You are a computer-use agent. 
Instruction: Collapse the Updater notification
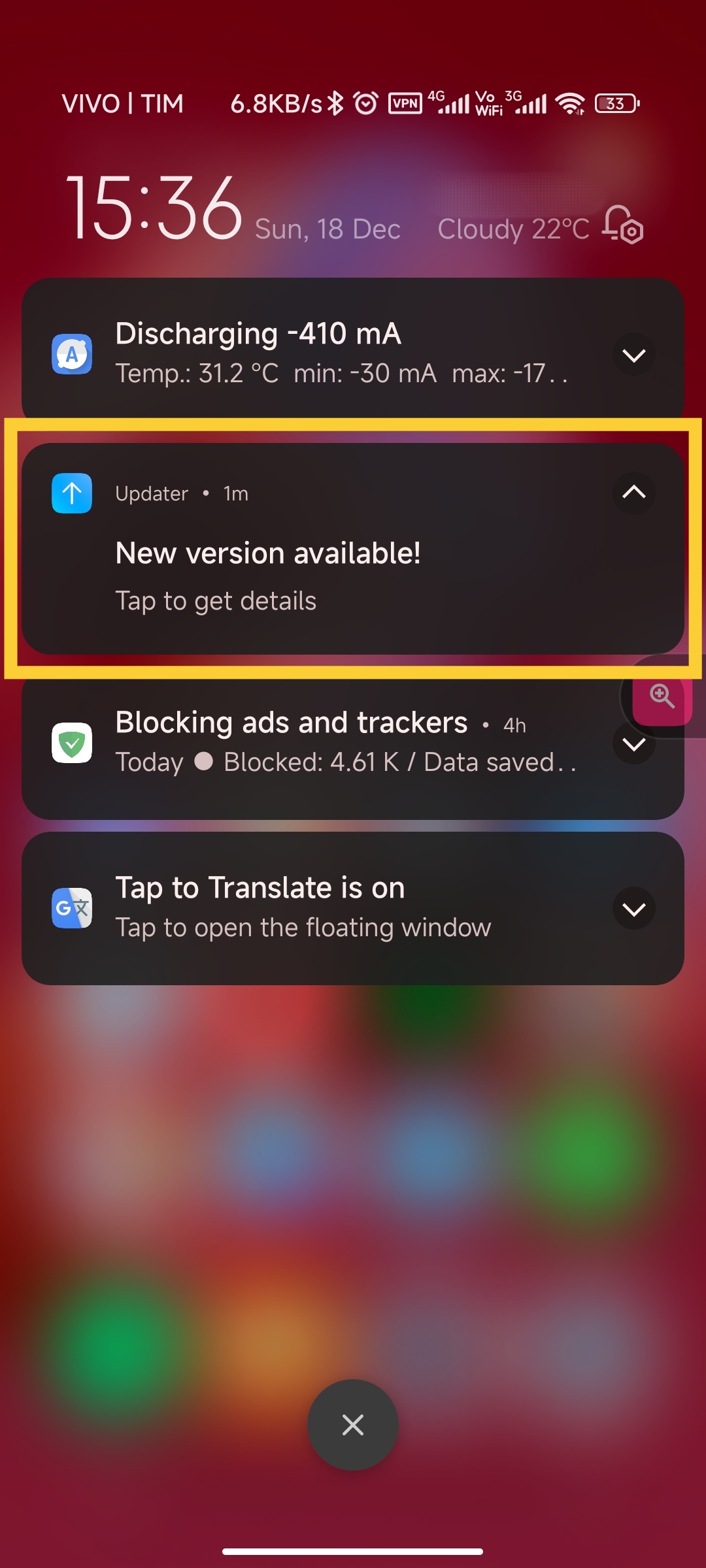point(633,493)
